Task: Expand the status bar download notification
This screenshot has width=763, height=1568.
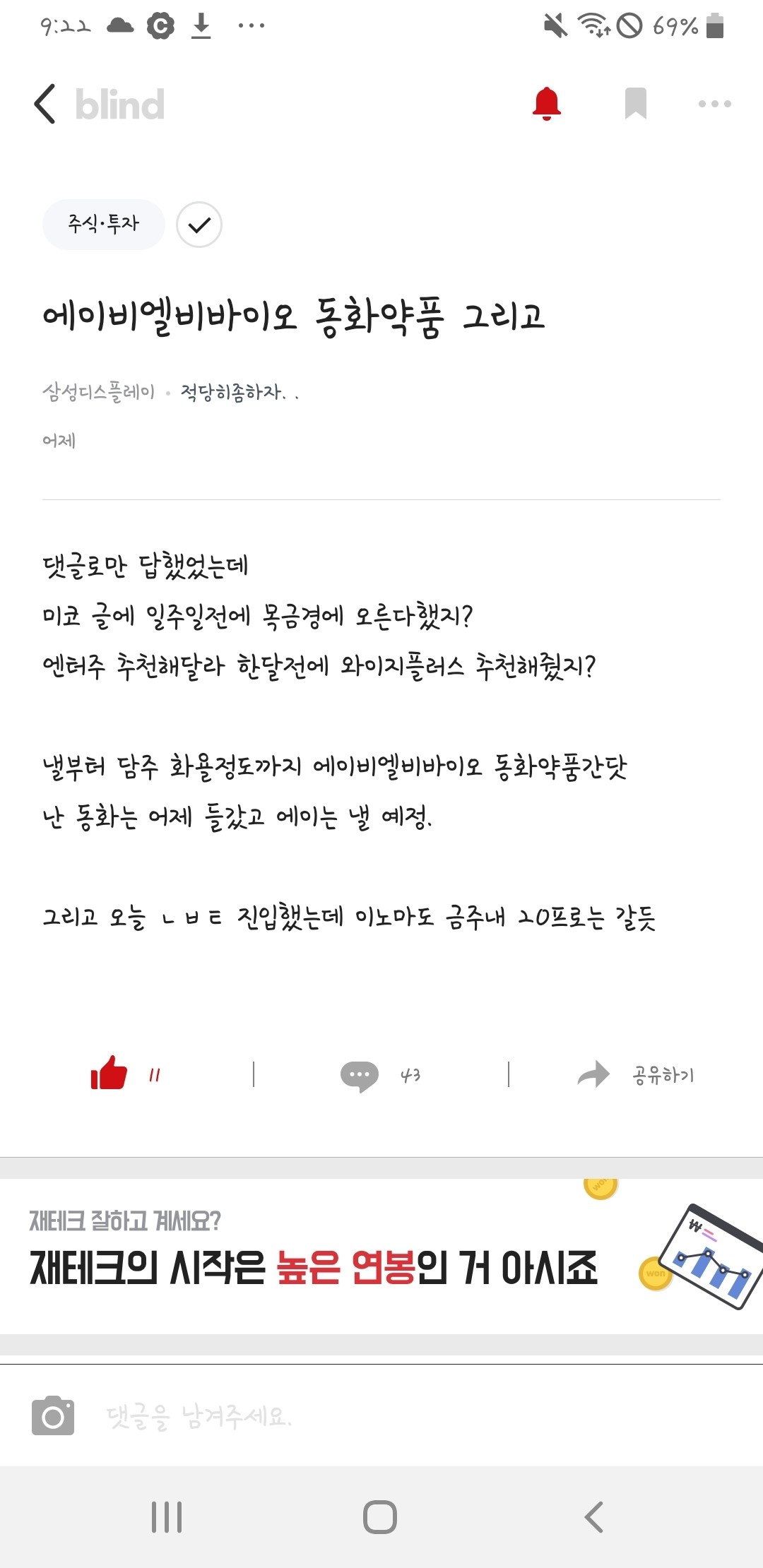Action: click(x=201, y=27)
